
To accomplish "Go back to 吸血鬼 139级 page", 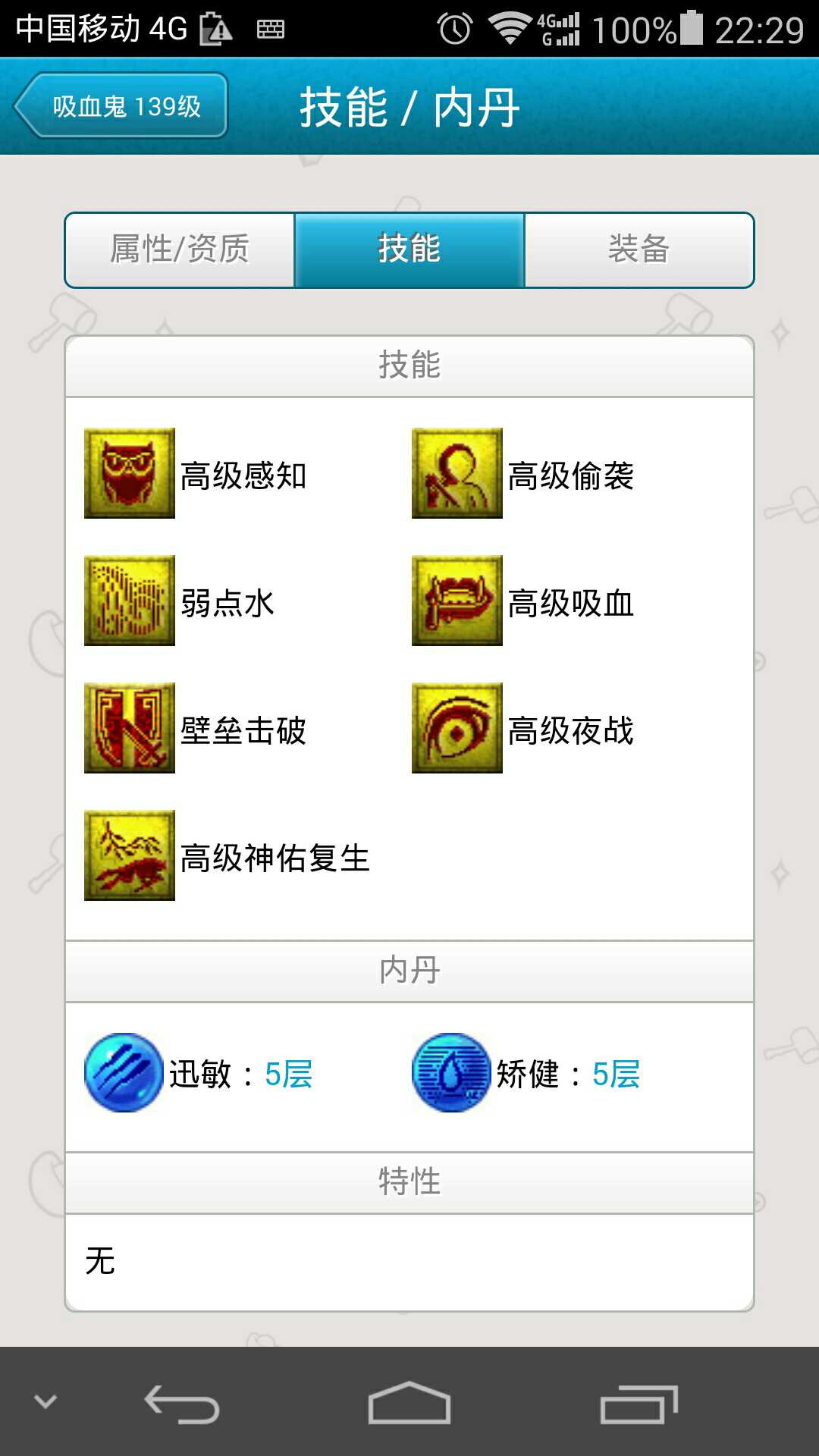I will pyautogui.click(x=121, y=106).
